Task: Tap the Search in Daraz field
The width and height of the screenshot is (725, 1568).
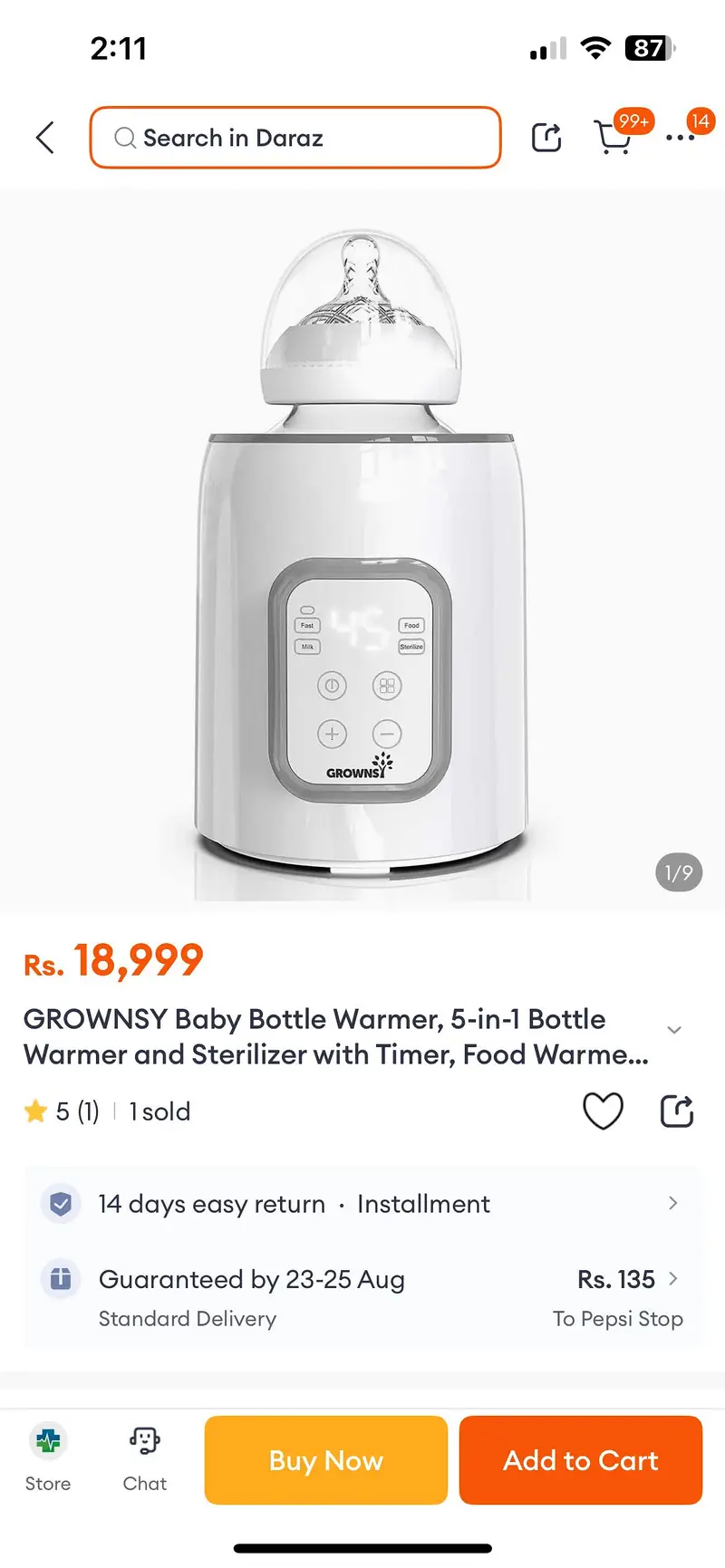Action: pos(295,138)
